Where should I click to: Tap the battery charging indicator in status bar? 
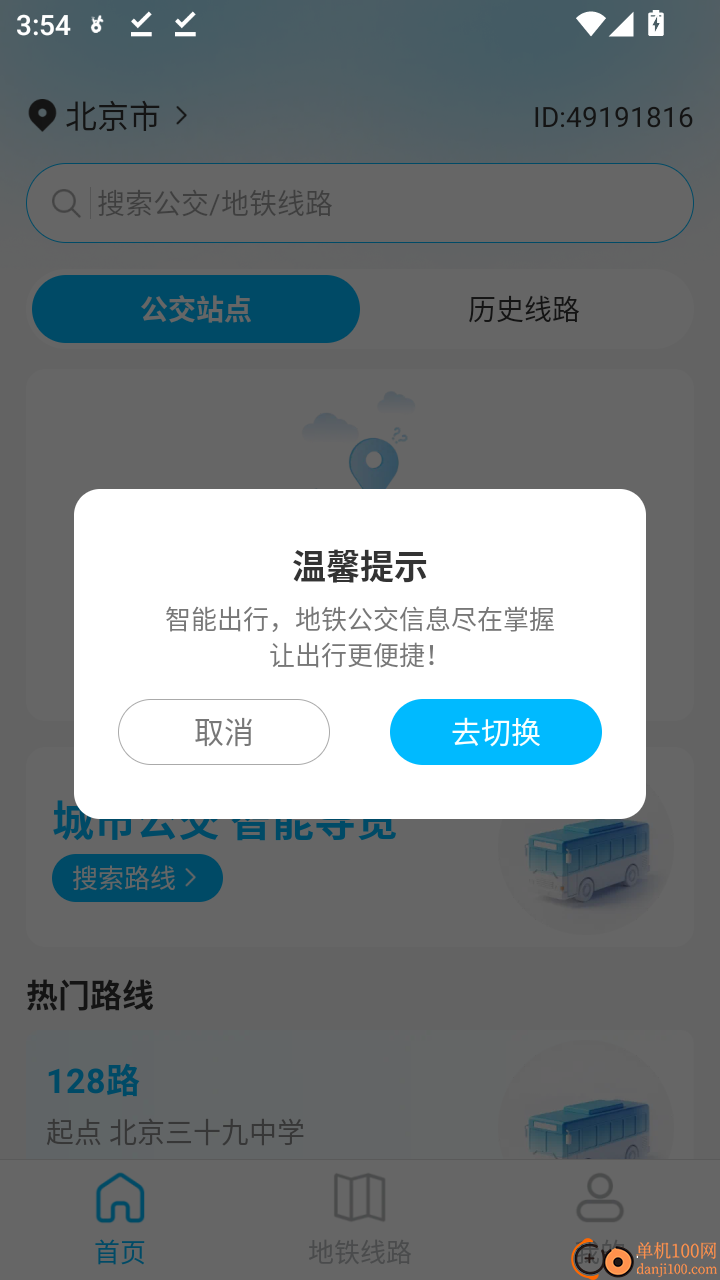(655, 23)
